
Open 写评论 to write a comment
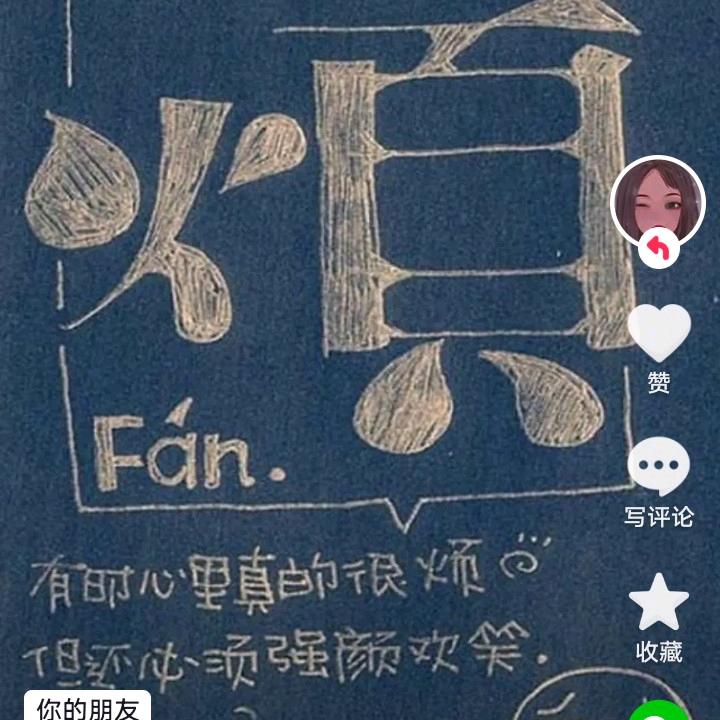659,467
